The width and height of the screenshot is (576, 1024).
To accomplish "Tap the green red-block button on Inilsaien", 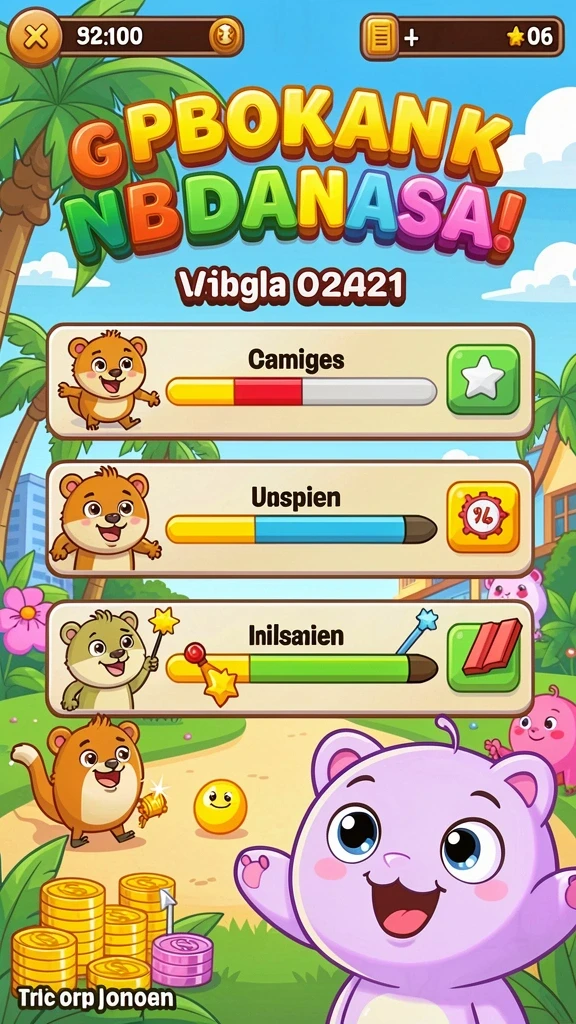I will [x=483, y=657].
